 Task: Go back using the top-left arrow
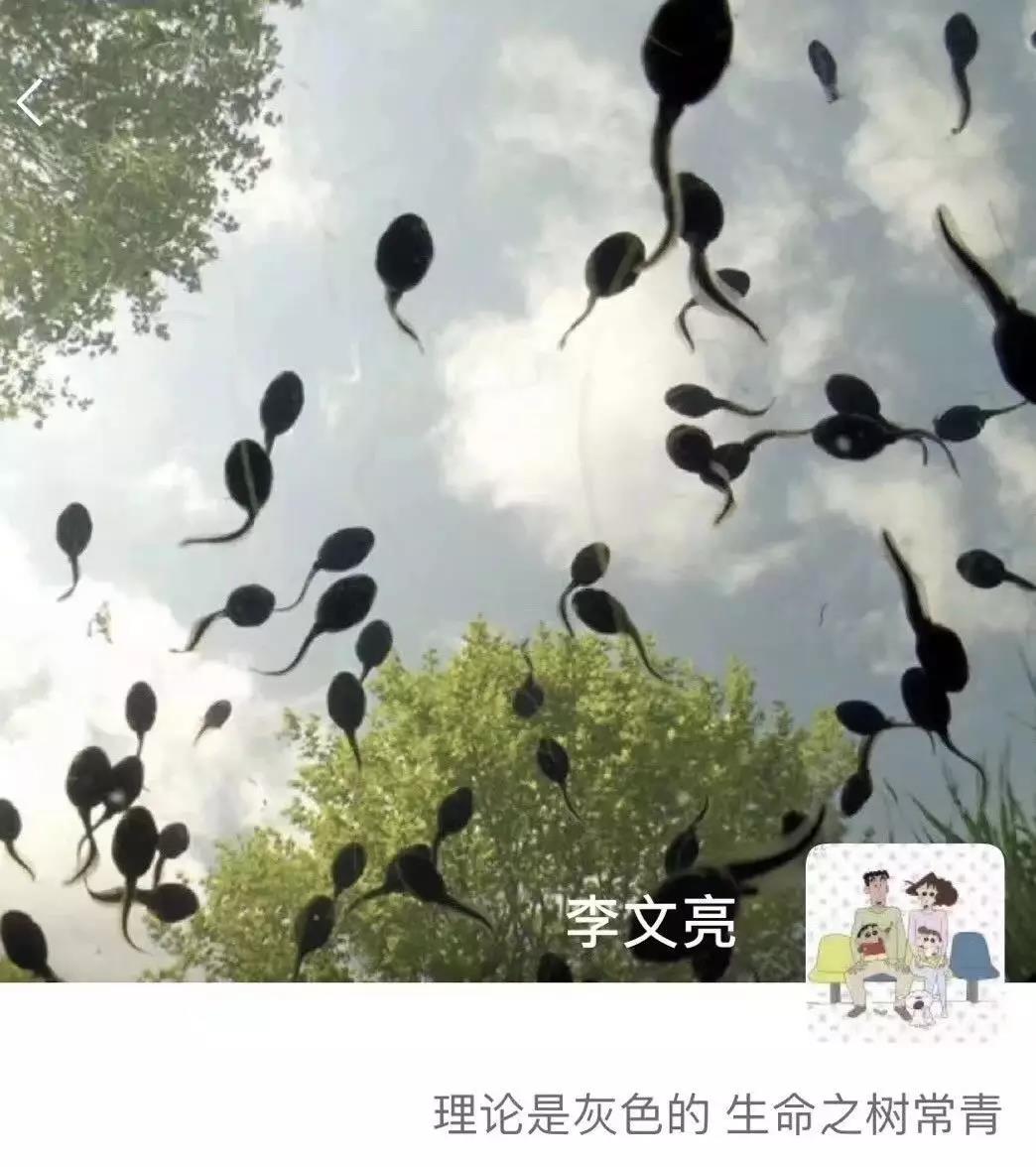(30, 102)
